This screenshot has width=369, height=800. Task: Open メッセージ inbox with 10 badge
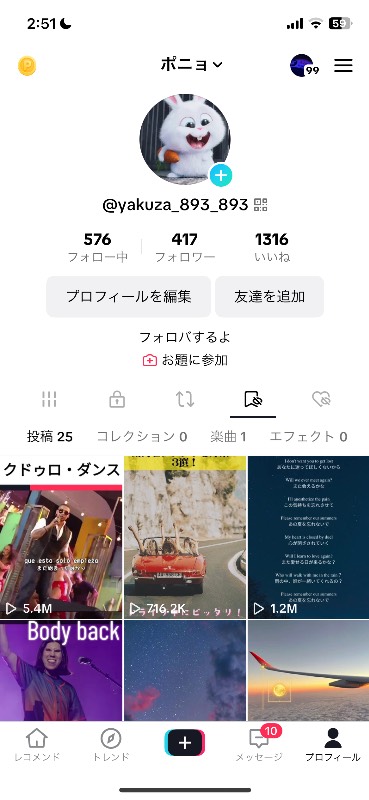pyautogui.click(x=259, y=745)
